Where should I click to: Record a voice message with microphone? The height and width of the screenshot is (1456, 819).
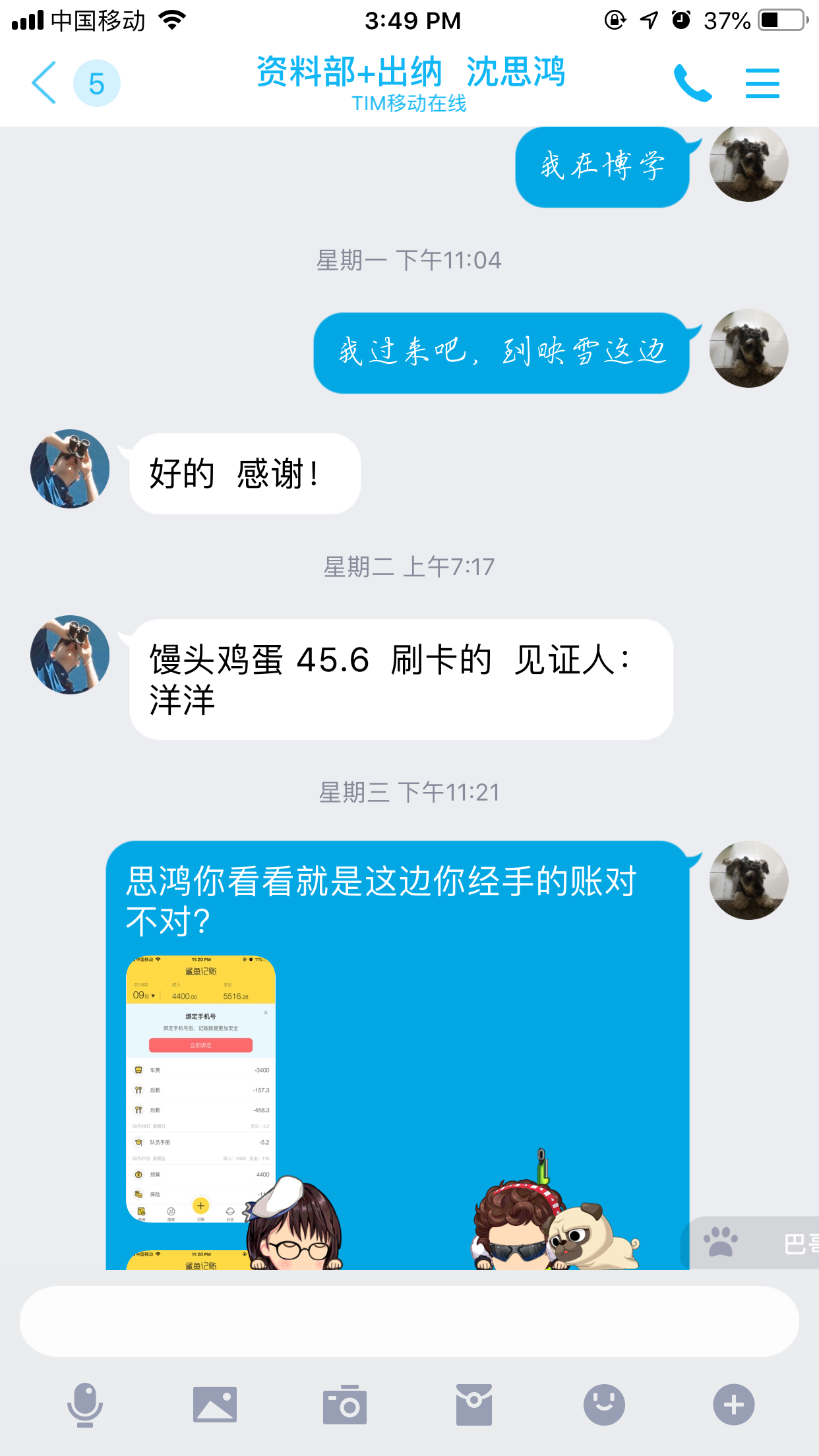coord(85,1405)
